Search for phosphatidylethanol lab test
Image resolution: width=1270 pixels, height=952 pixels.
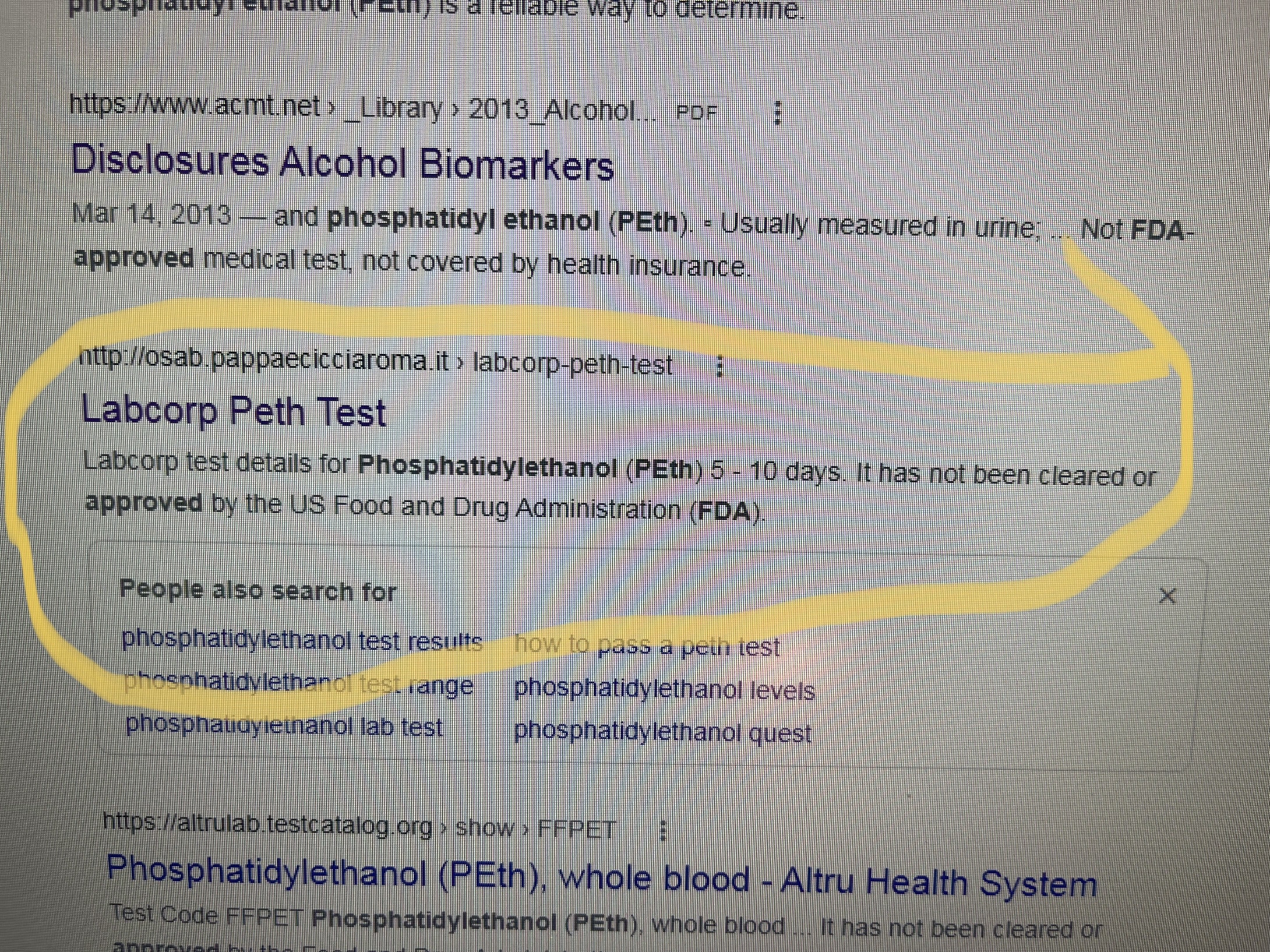click(284, 727)
